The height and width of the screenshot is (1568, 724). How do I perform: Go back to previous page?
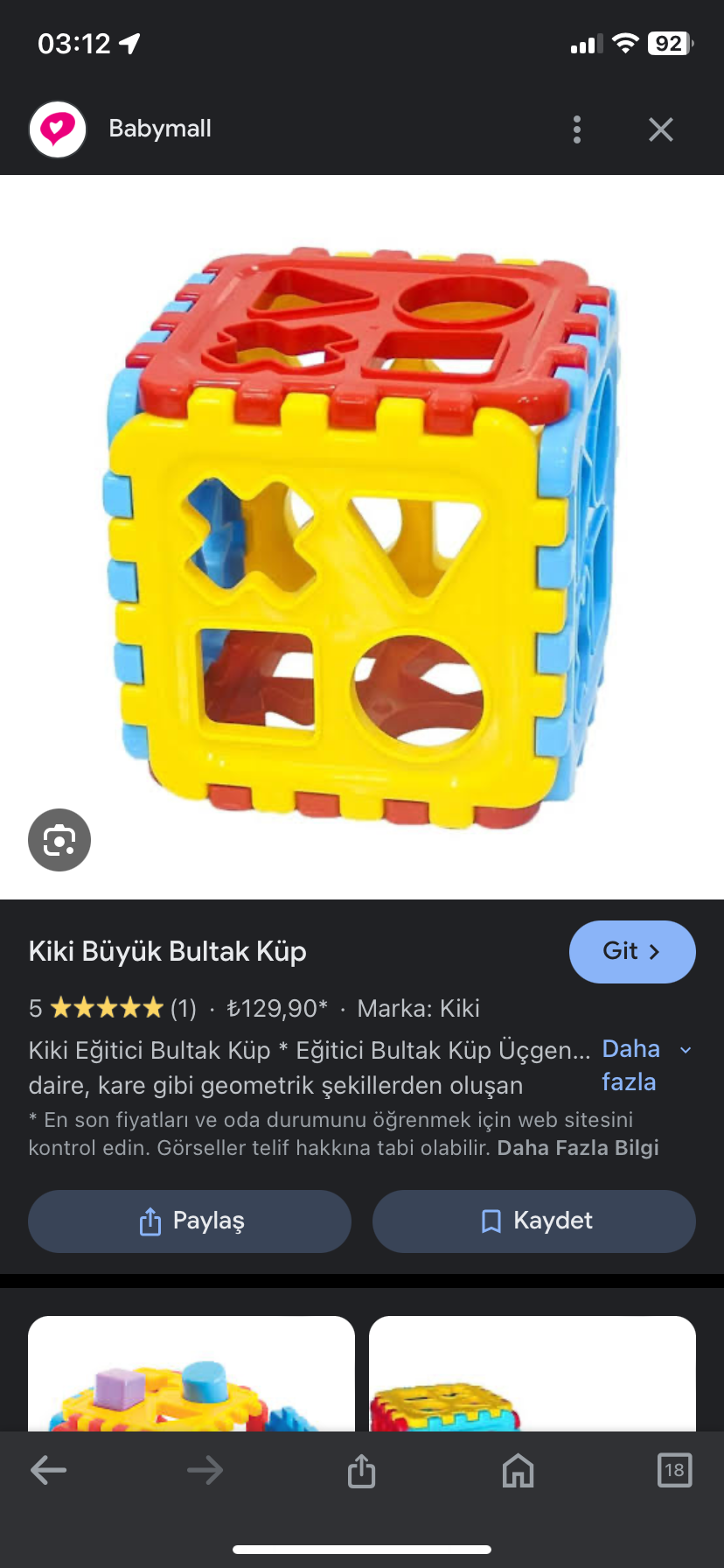pos(48,1470)
